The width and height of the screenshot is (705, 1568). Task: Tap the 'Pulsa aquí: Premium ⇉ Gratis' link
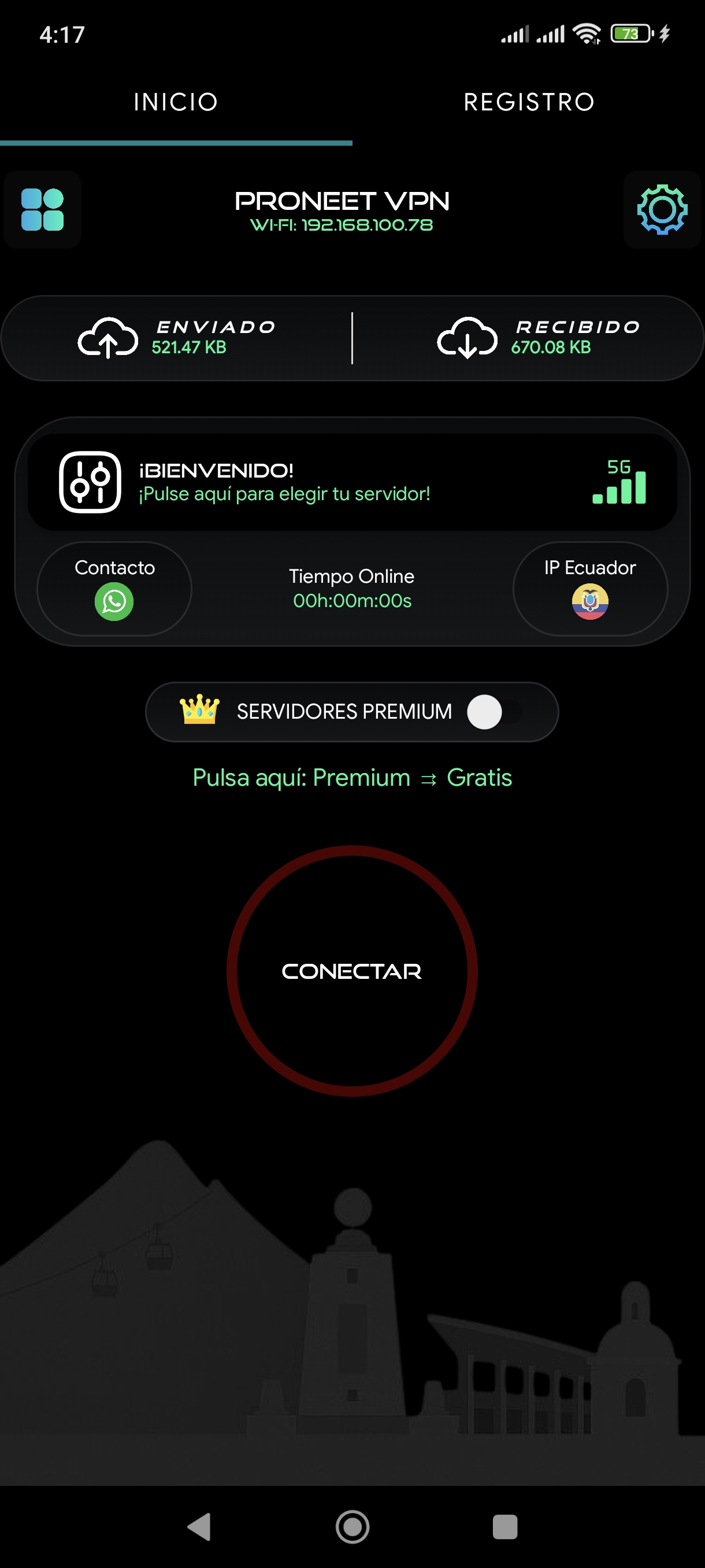tap(351, 777)
